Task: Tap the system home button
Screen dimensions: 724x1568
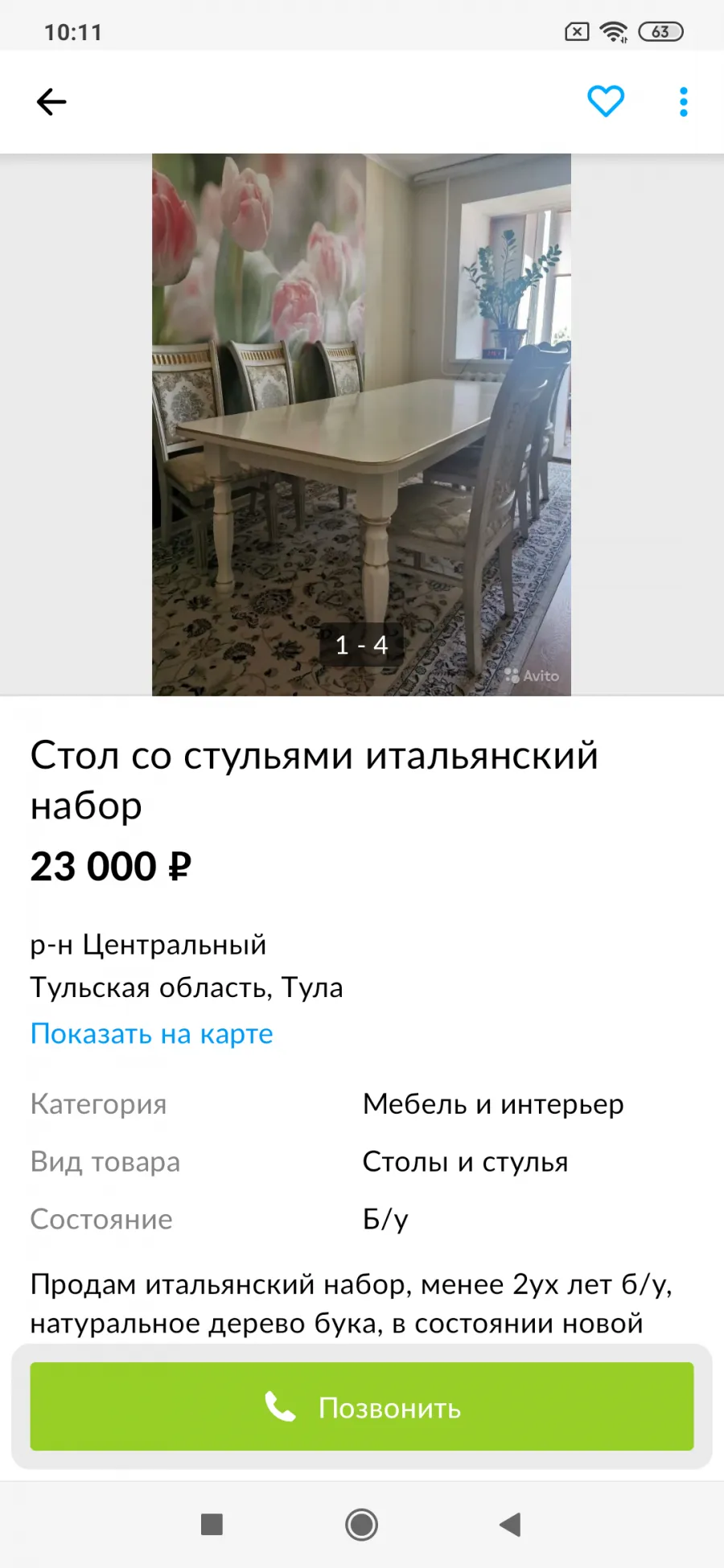Action: pyautogui.click(x=361, y=1525)
